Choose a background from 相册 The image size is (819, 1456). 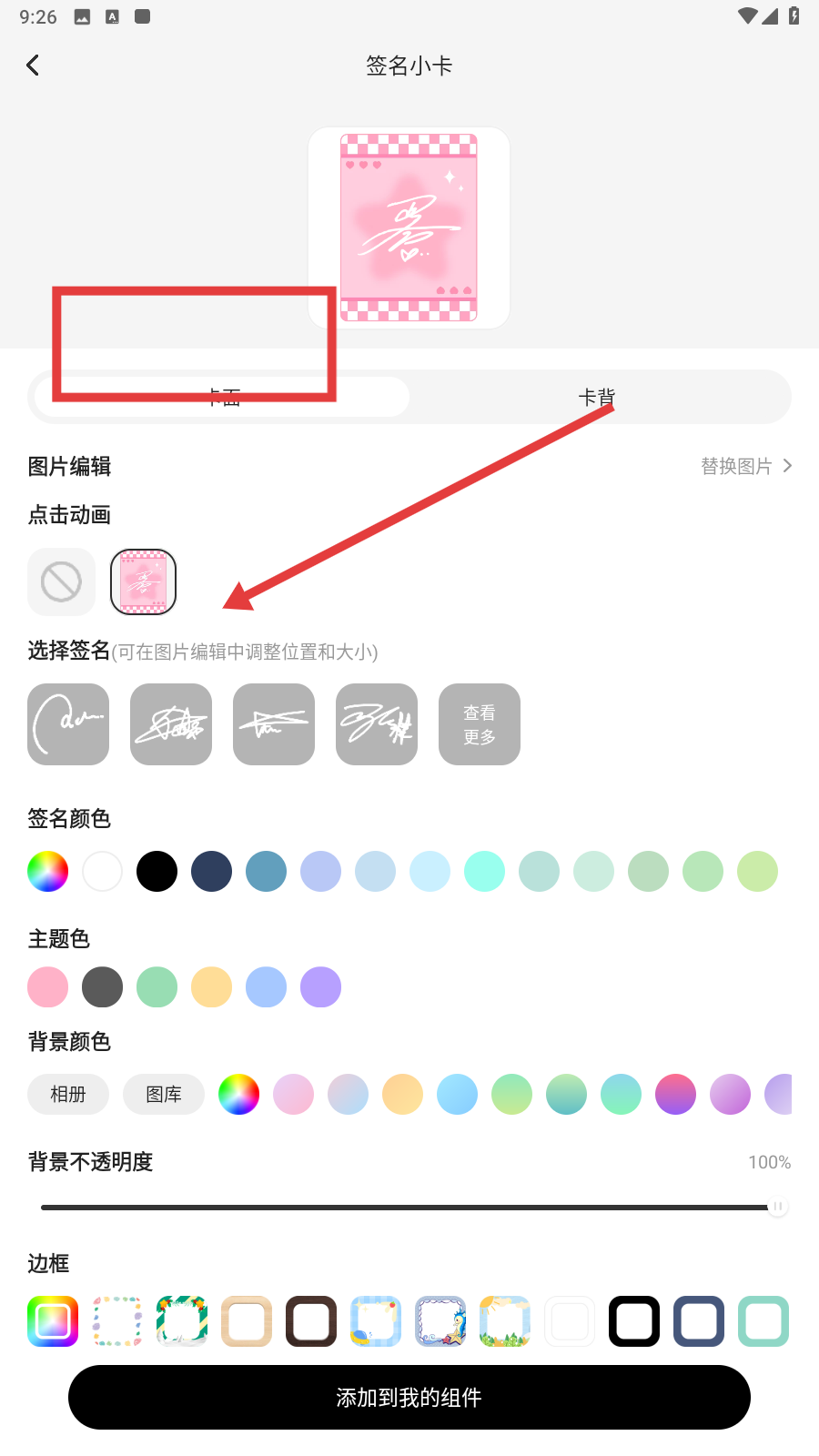[68, 1094]
